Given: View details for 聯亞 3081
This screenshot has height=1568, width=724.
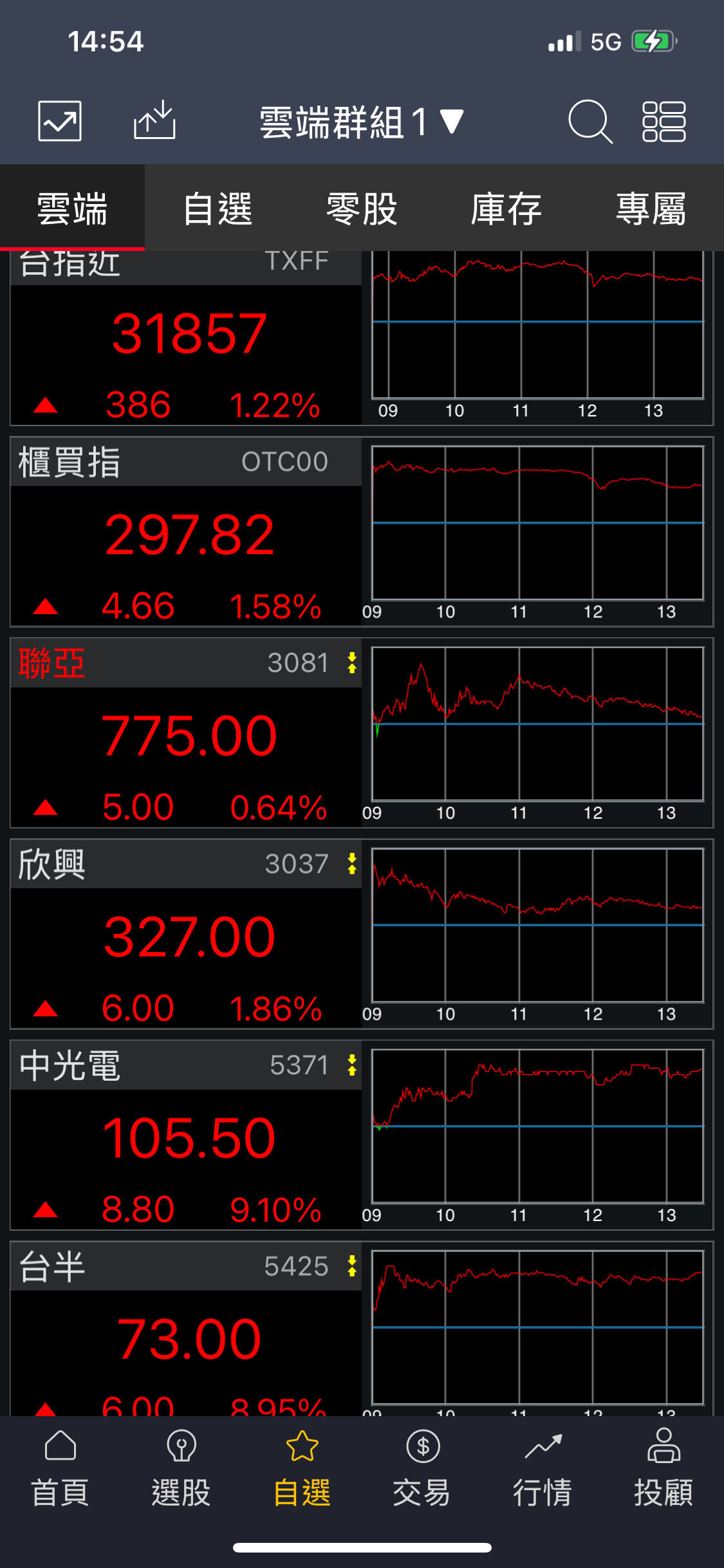Looking at the screenshot, I should click(x=187, y=733).
